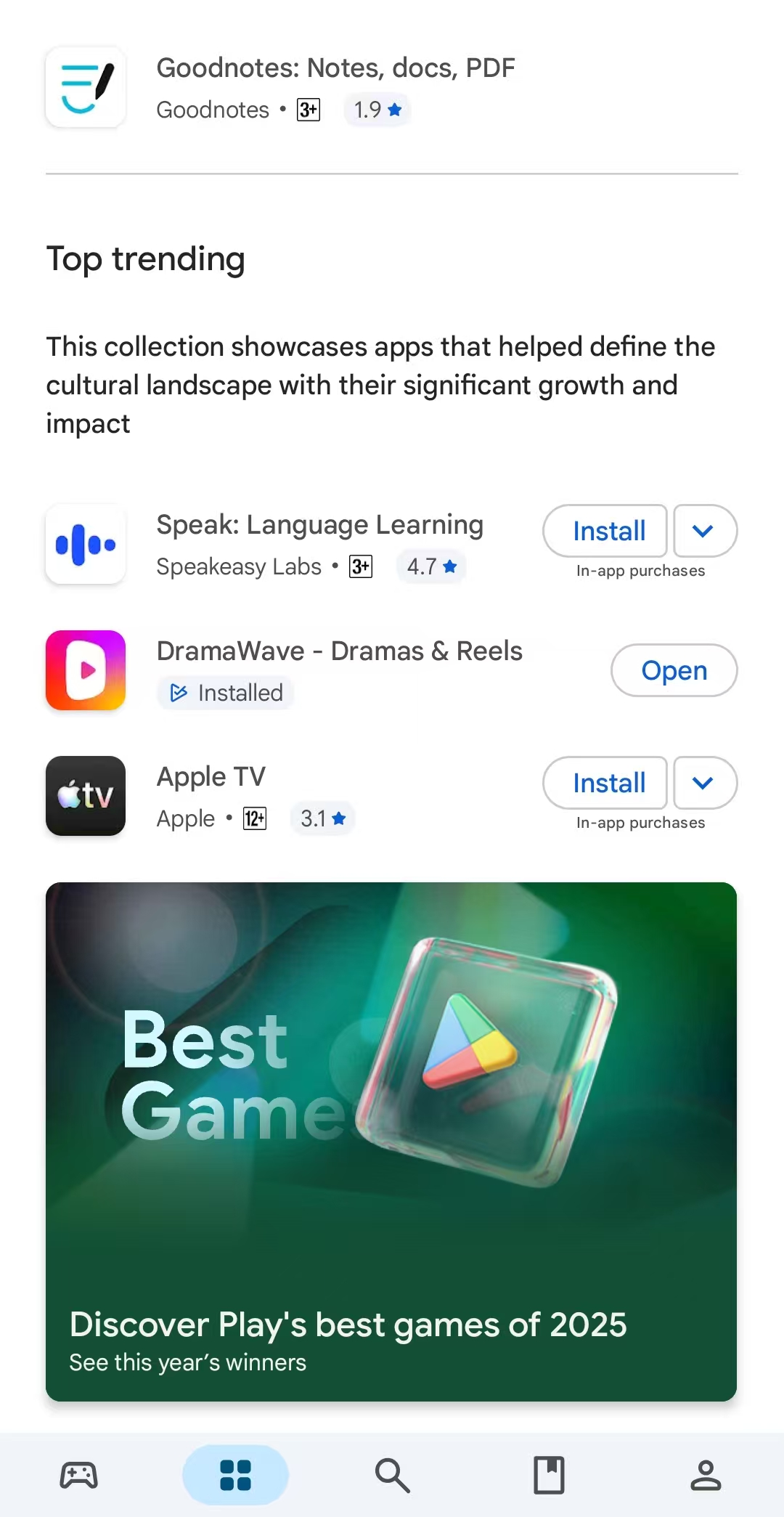Switch to the Books tab
This screenshot has width=784, height=1517.
549,1475
